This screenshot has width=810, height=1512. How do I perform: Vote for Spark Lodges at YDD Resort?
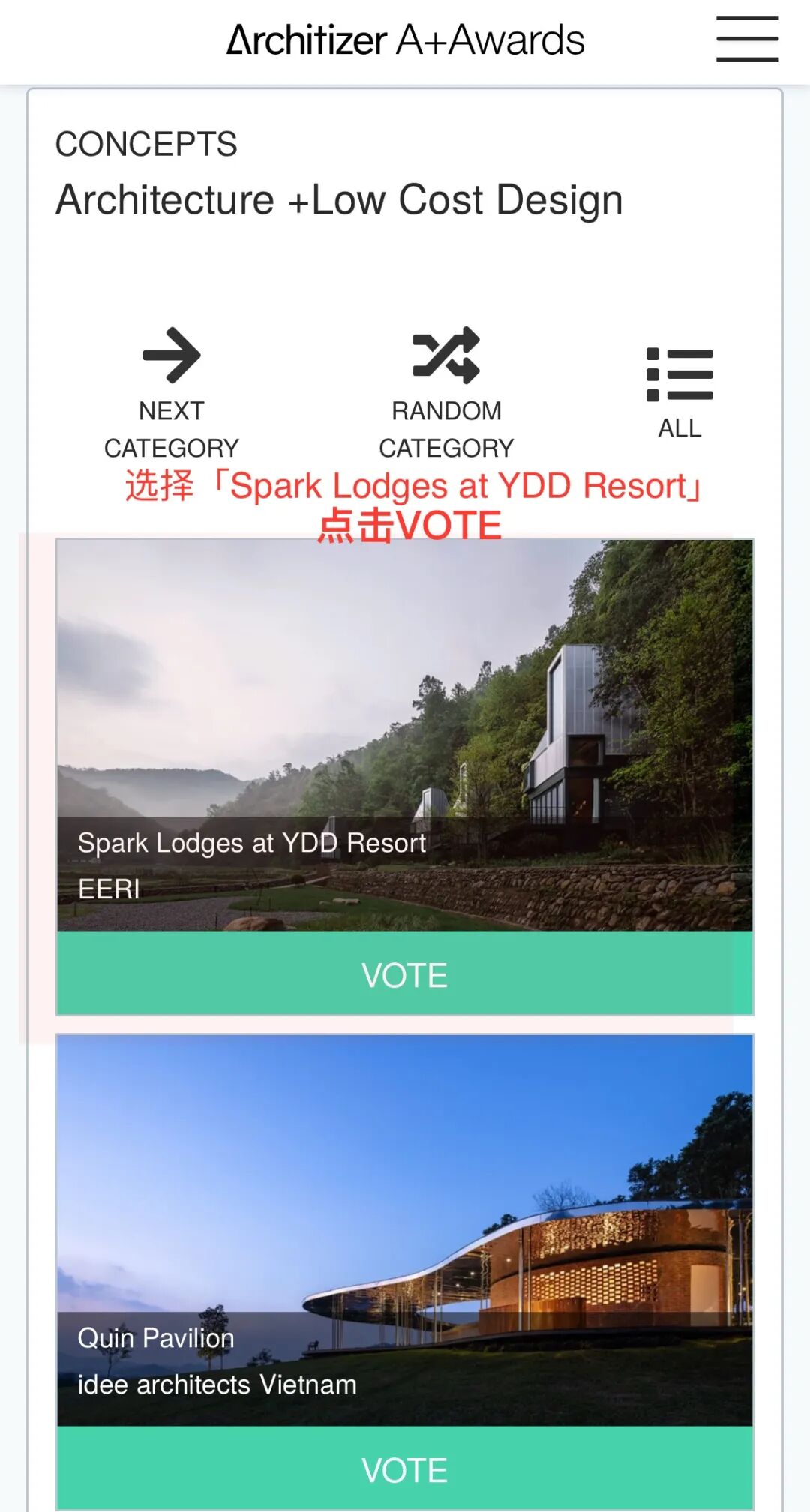click(x=405, y=974)
